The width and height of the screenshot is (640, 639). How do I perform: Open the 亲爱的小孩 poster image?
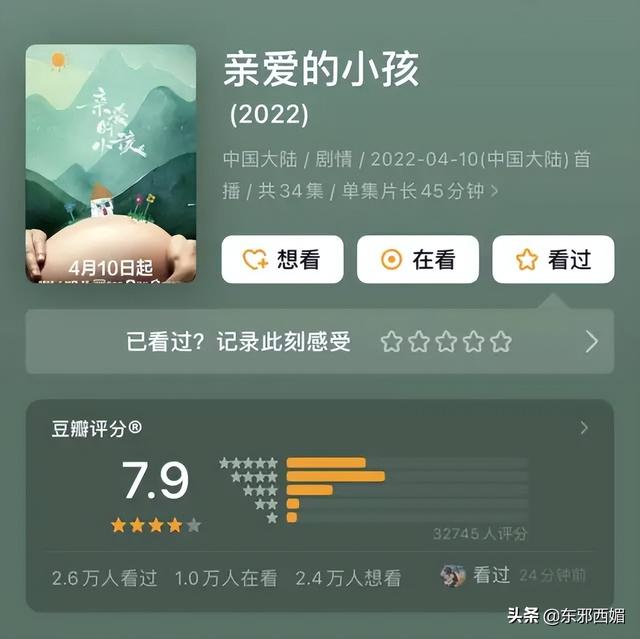(111, 163)
